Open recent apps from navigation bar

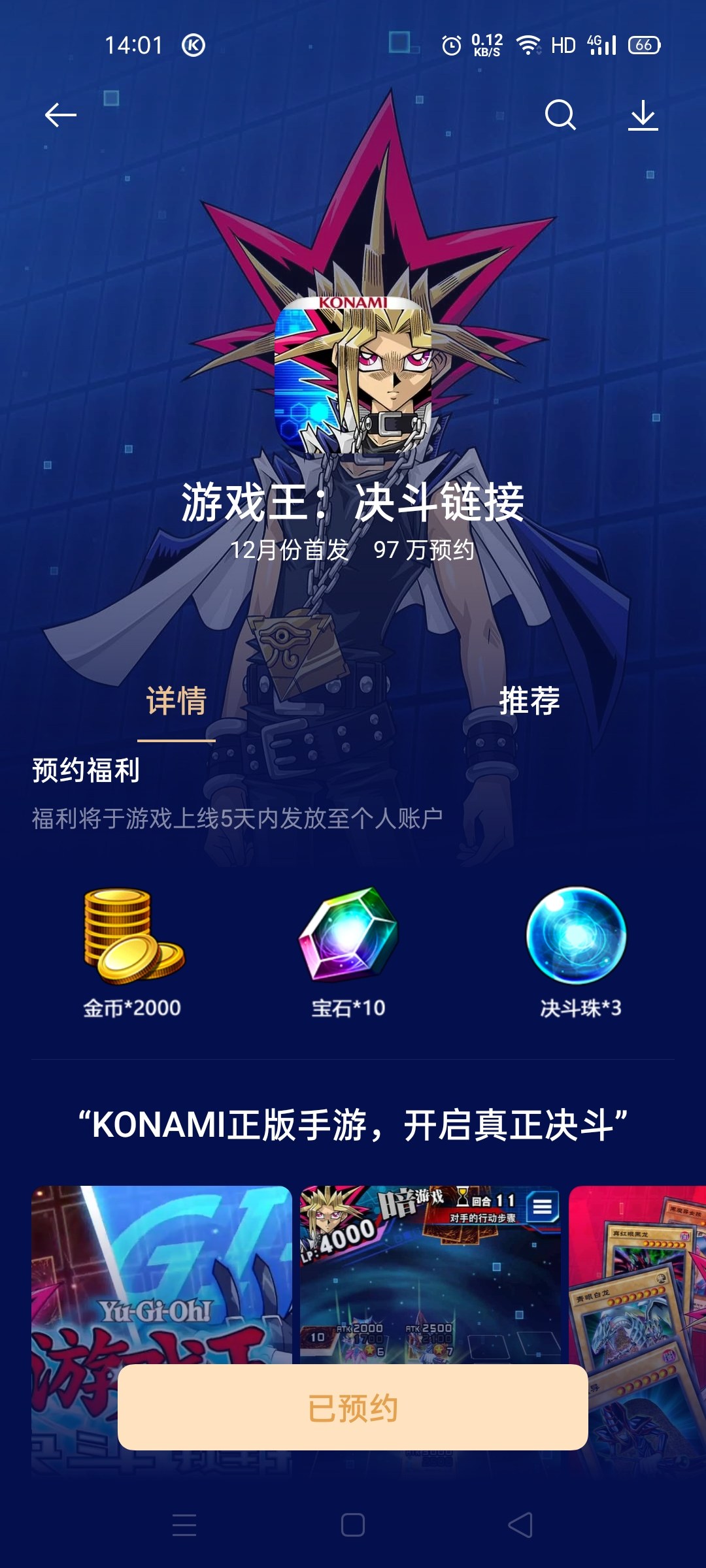(x=184, y=1526)
